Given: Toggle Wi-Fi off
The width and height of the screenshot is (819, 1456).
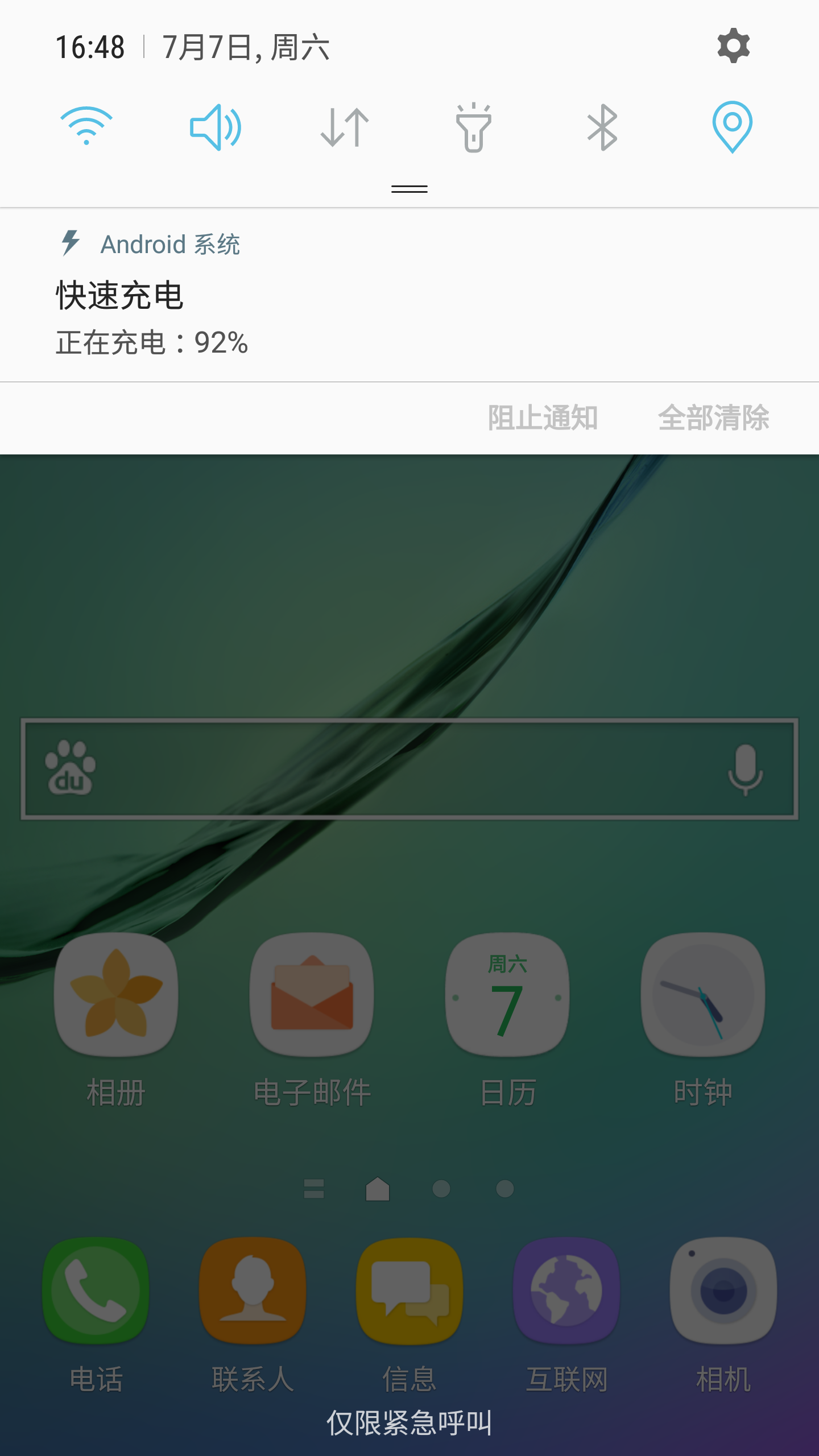Looking at the screenshot, I should pos(86,126).
